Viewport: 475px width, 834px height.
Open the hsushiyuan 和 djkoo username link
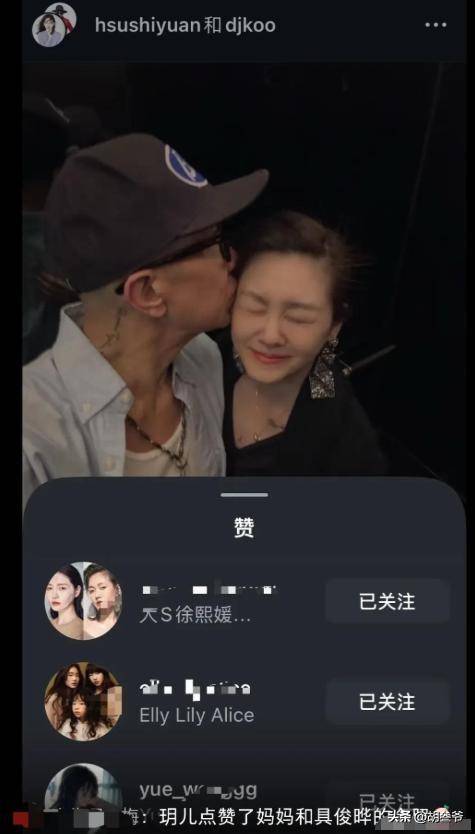coord(185,25)
